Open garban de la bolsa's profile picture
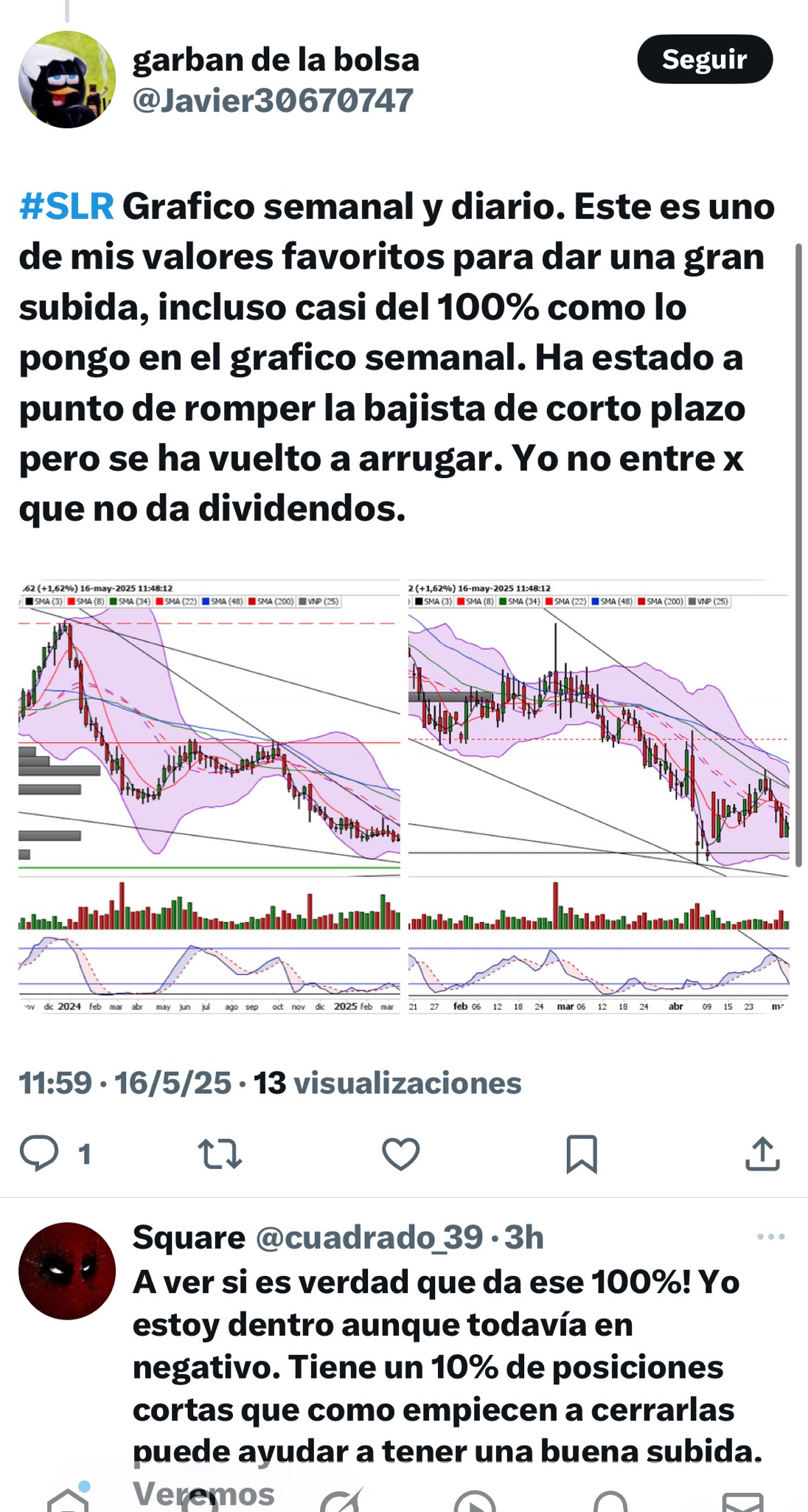Image resolution: width=808 pixels, height=1512 pixels. (67, 80)
